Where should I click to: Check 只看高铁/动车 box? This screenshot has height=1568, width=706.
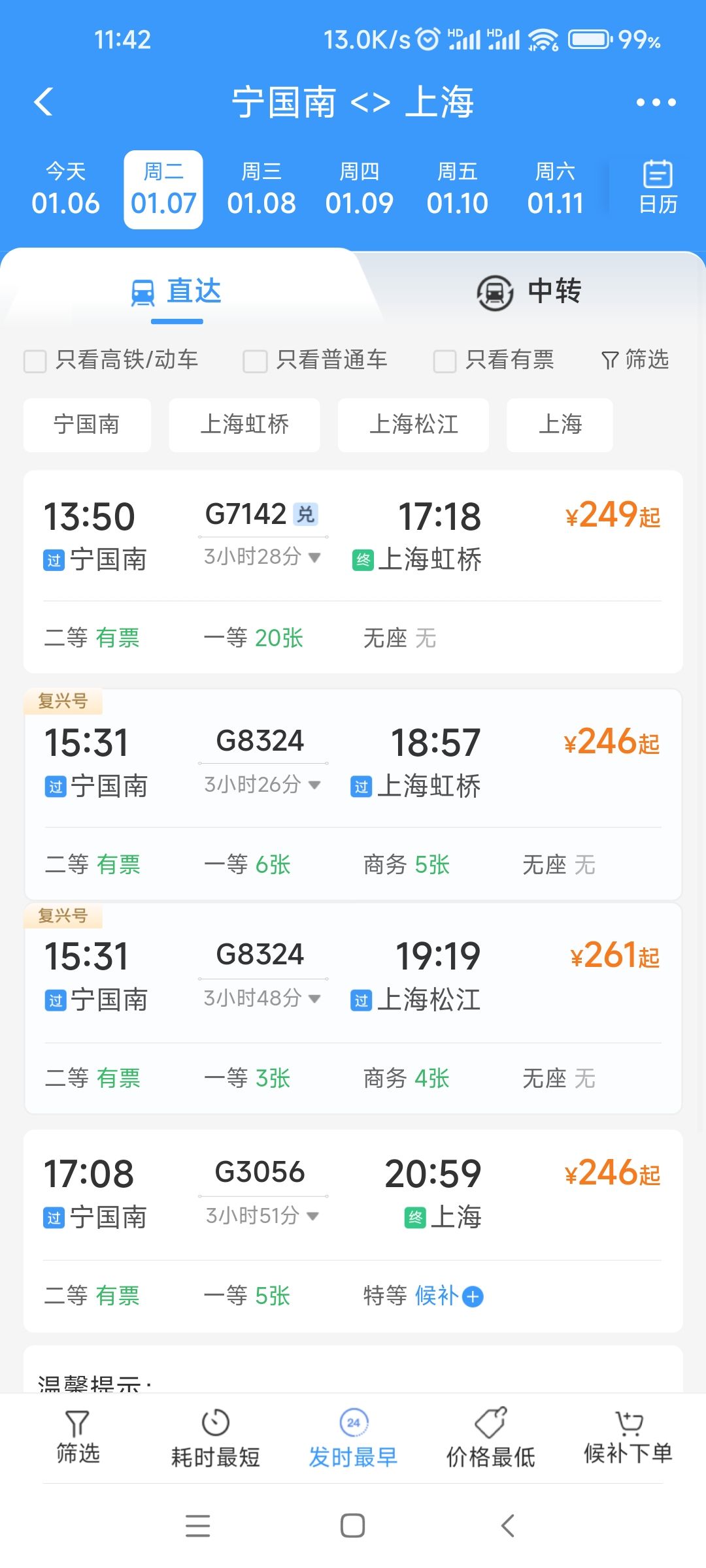[x=35, y=361]
